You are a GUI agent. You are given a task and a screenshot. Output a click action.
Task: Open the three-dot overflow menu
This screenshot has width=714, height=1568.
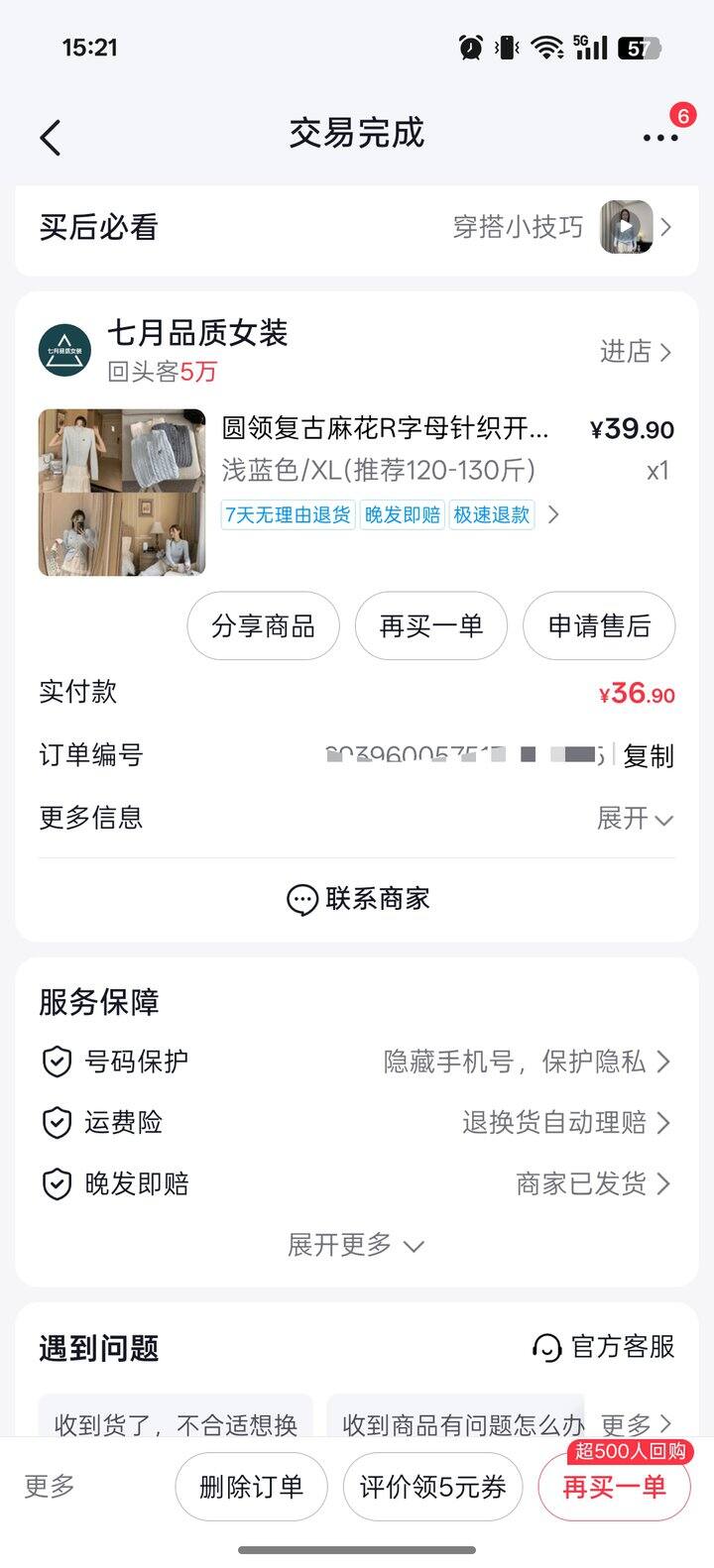click(660, 138)
